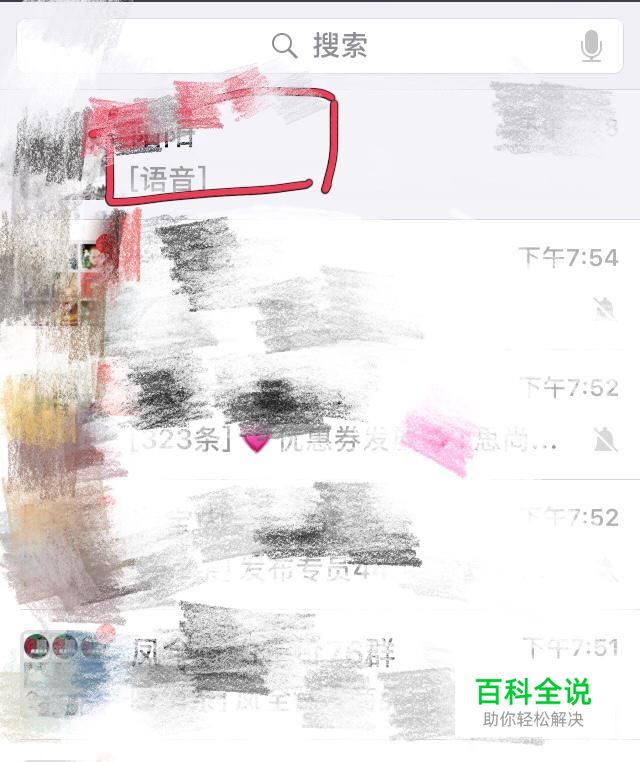Start voice search with the microphone icon
Image resolution: width=640 pixels, height=762 pixels.
pos(591,46)
